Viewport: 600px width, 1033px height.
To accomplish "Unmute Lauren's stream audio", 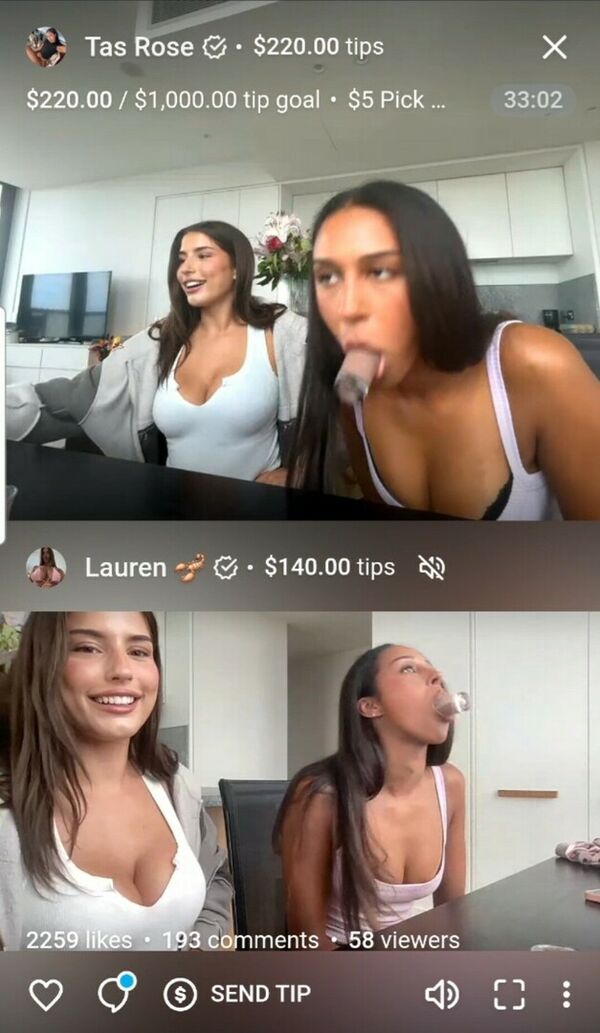I will (432, 567).
